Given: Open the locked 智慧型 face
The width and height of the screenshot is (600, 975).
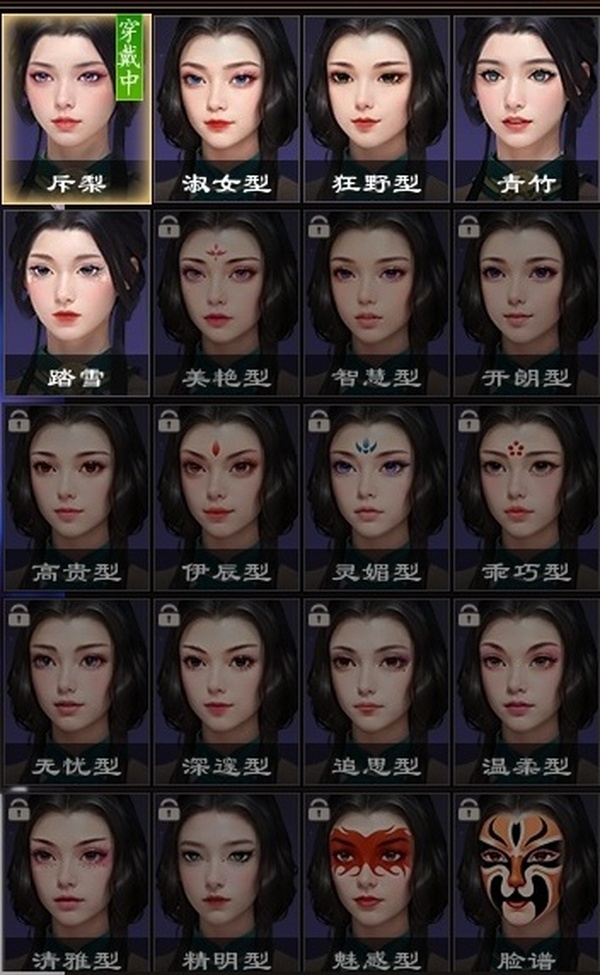Looking at the screenshot, I should (376, 300).
